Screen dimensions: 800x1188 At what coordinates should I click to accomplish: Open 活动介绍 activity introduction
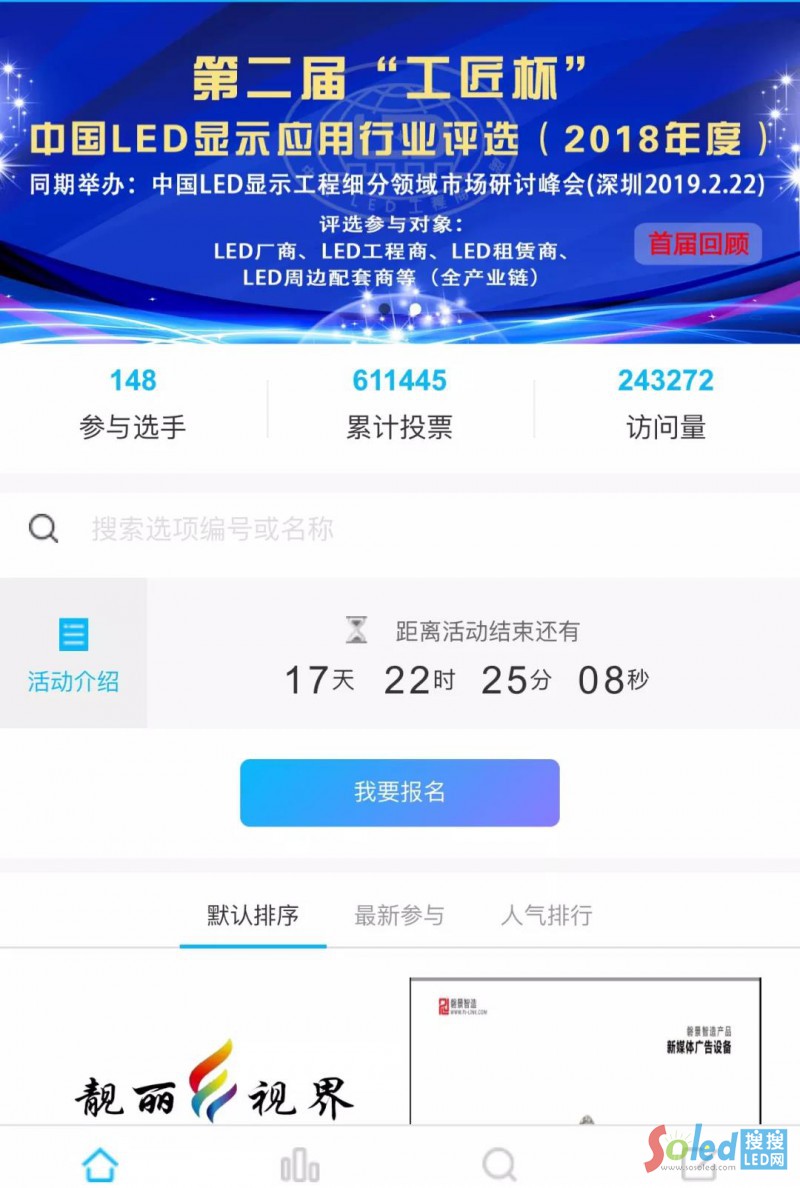73,654
